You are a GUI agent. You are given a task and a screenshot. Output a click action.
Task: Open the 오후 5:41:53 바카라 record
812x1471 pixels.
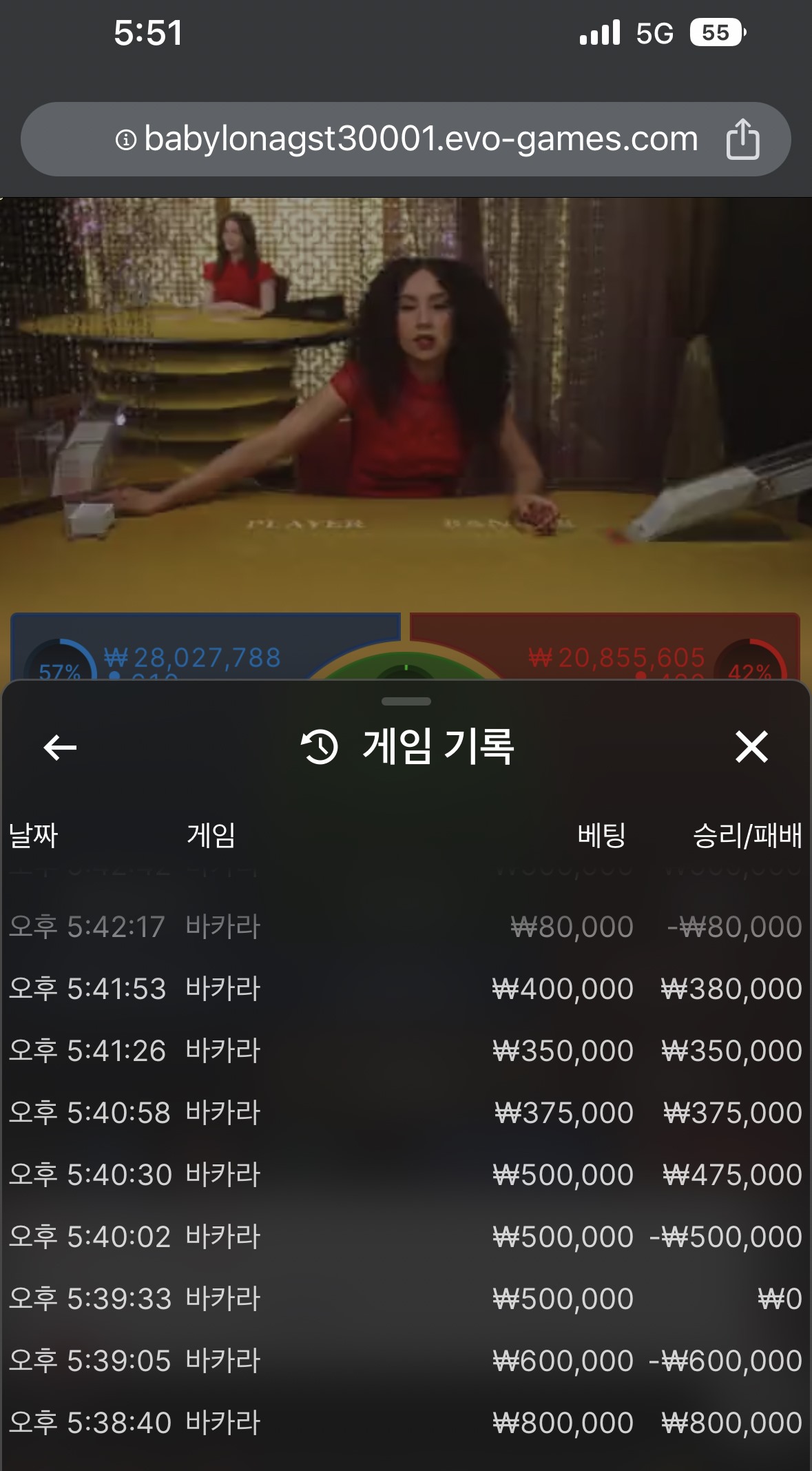[405, 989]
